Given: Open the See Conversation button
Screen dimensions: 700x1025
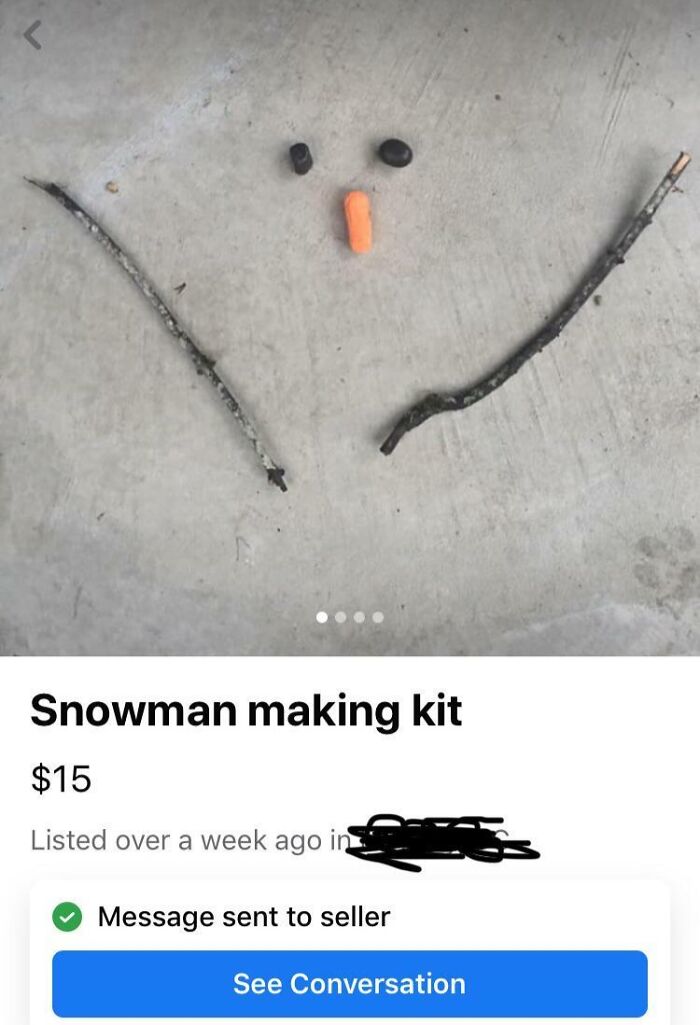Looking at the screenshot, I should (349, 983).
